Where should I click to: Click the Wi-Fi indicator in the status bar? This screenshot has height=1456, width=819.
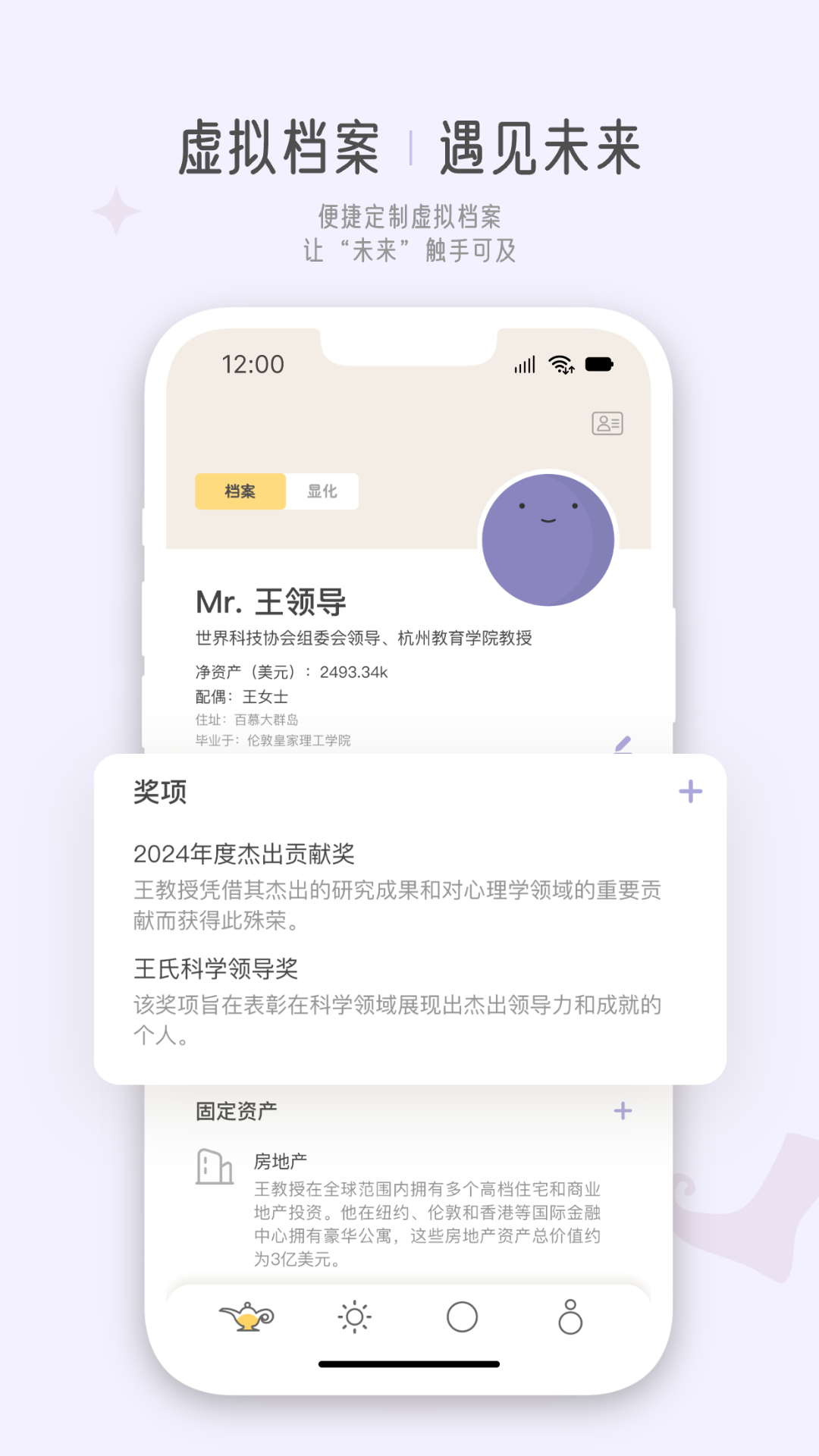click(x=561, y=364)
